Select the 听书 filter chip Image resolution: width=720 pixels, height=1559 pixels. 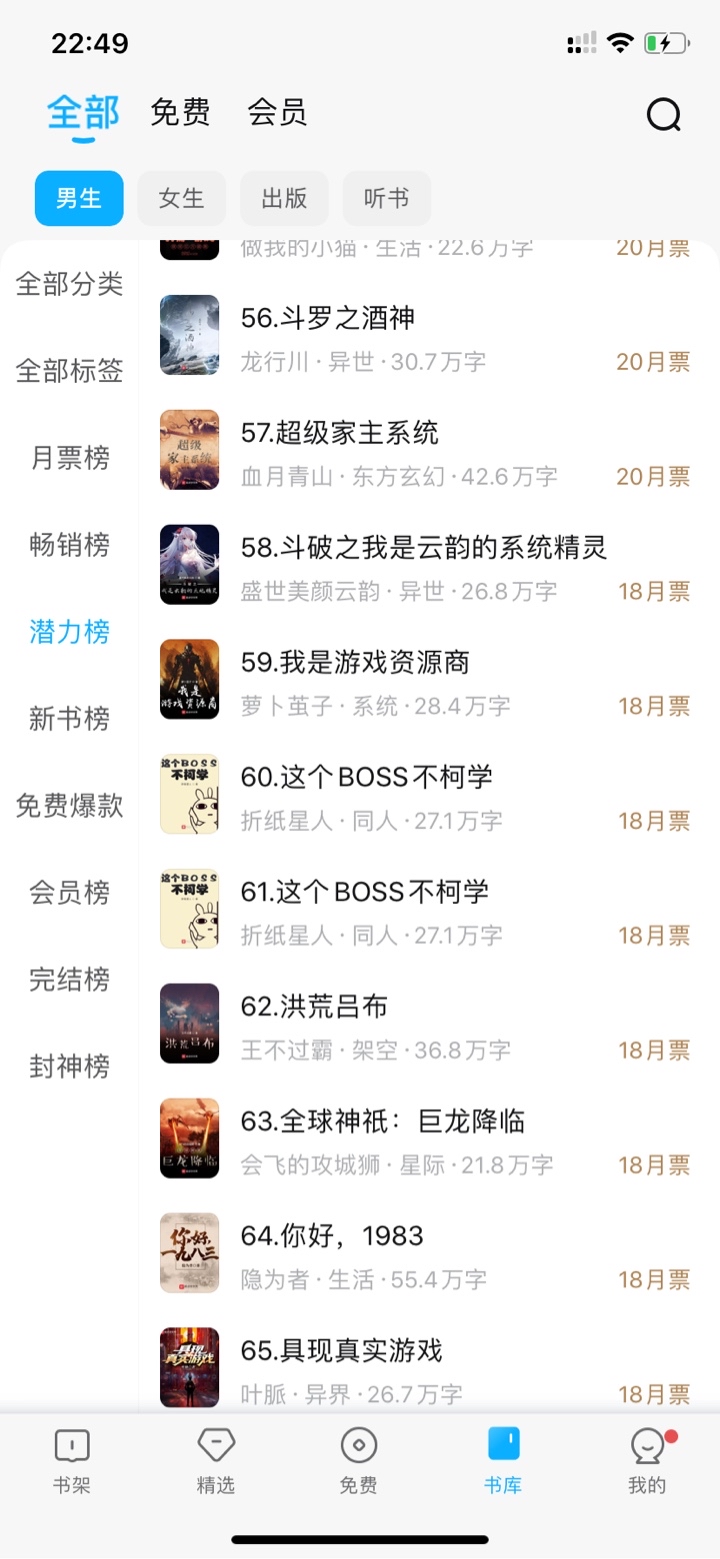(x=386, y=198)
